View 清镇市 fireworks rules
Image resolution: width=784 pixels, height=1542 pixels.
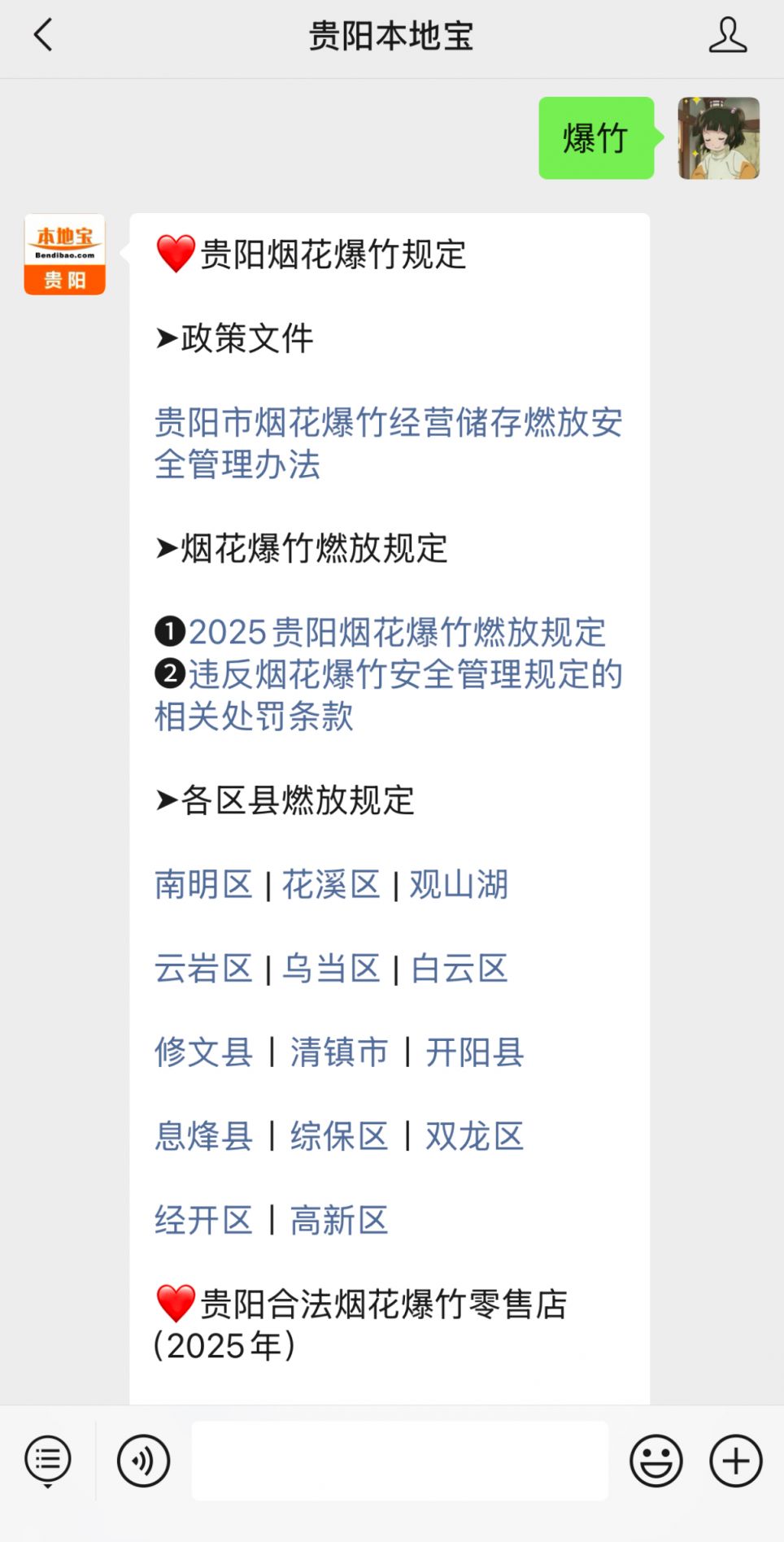[x=339, y=1052]
